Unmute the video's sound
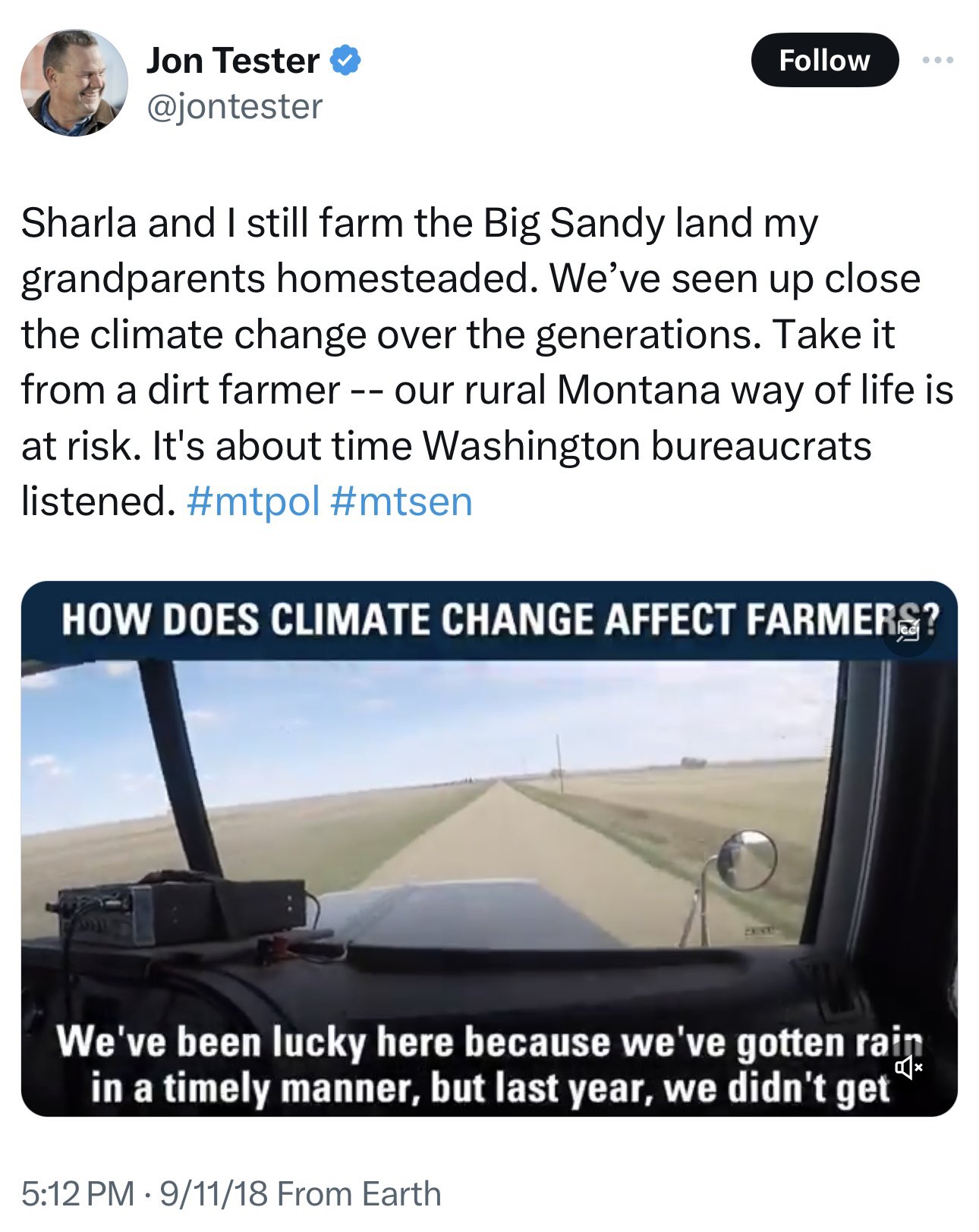 click(908, 1068)
